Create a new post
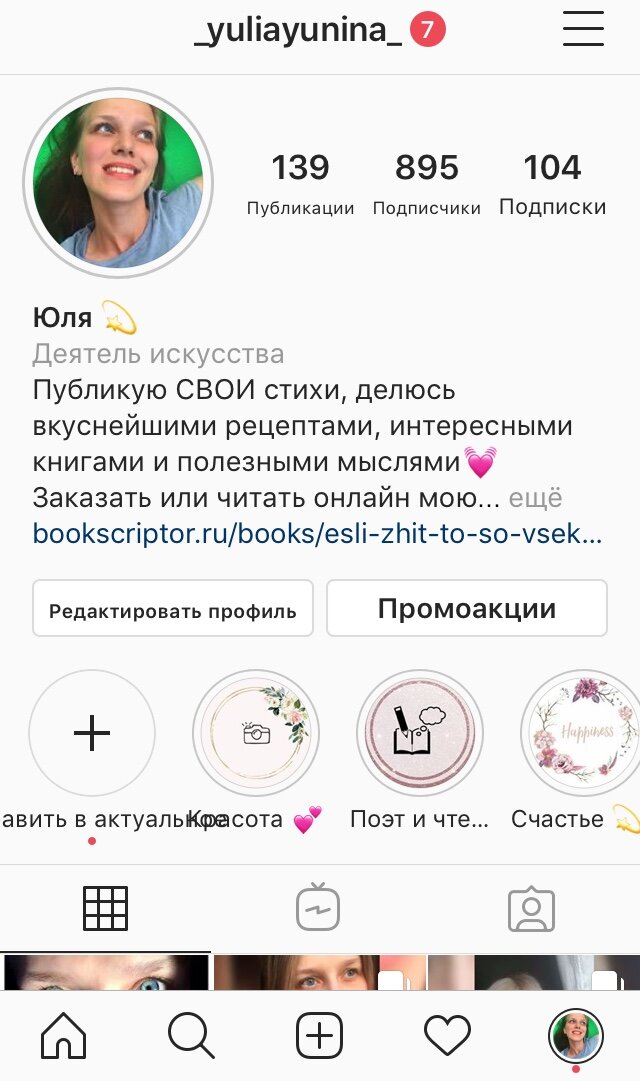This screenshot has width=640, height=1081. click(x=319, y=1035)
